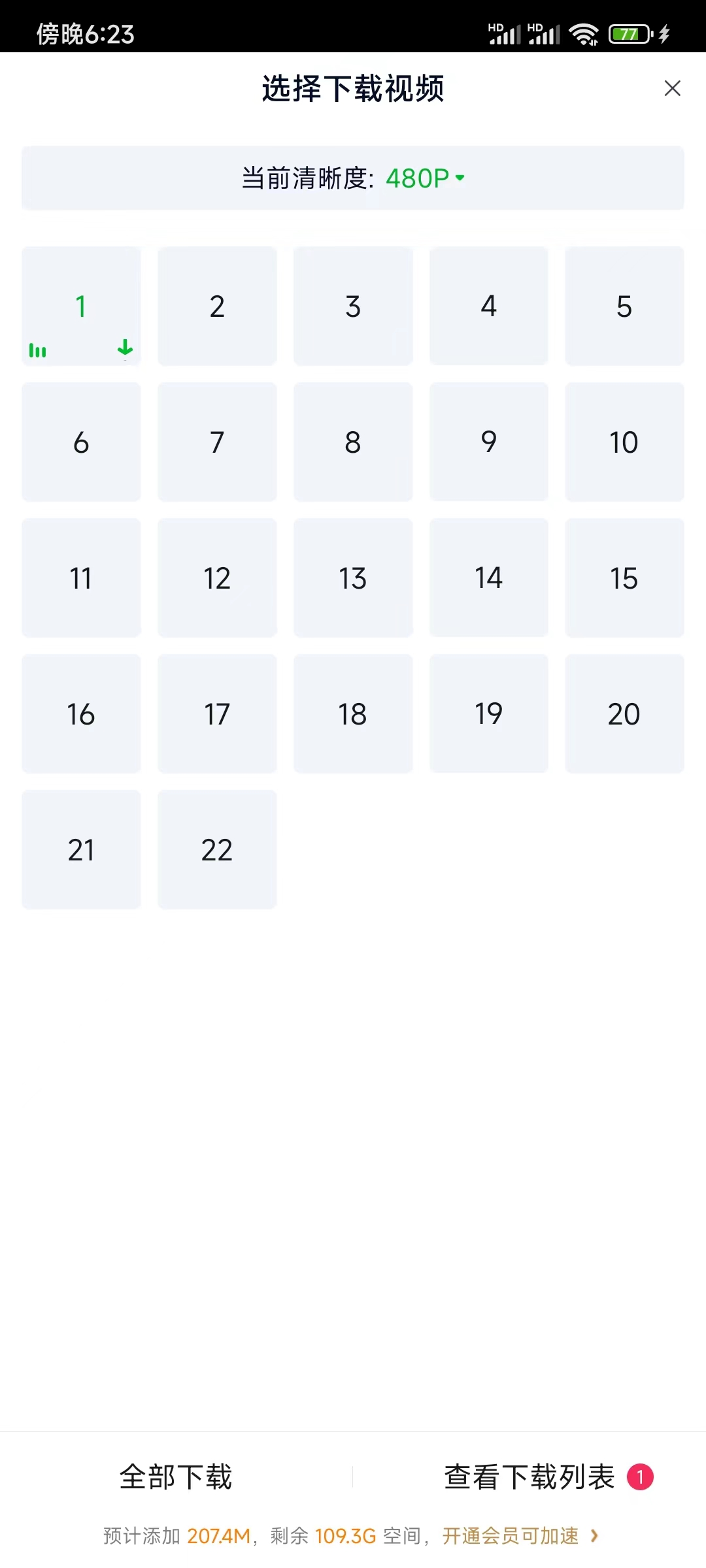Select episode 1 for download

tap(81, 306)
